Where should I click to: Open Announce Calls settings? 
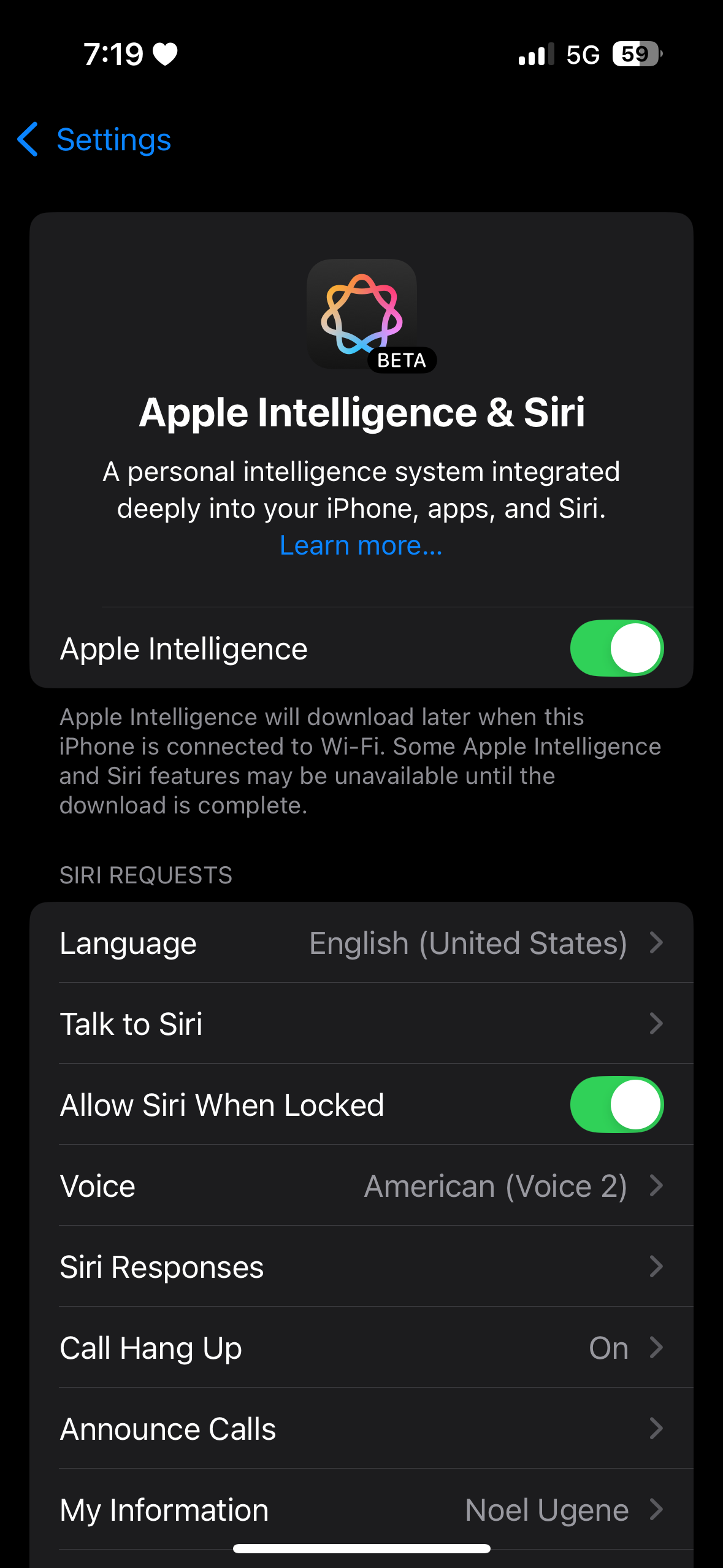[361, 1429]
